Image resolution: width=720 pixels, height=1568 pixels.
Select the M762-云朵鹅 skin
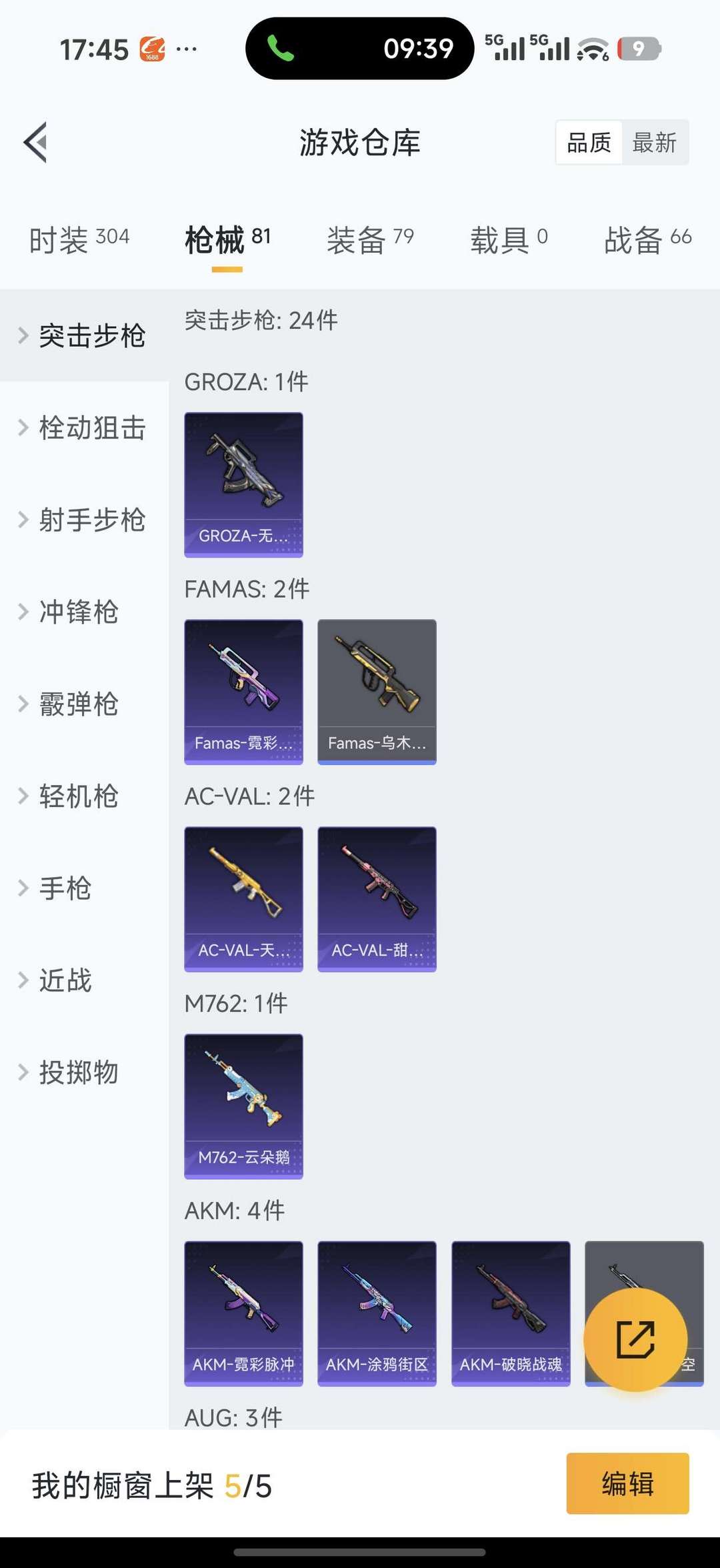243,1104
